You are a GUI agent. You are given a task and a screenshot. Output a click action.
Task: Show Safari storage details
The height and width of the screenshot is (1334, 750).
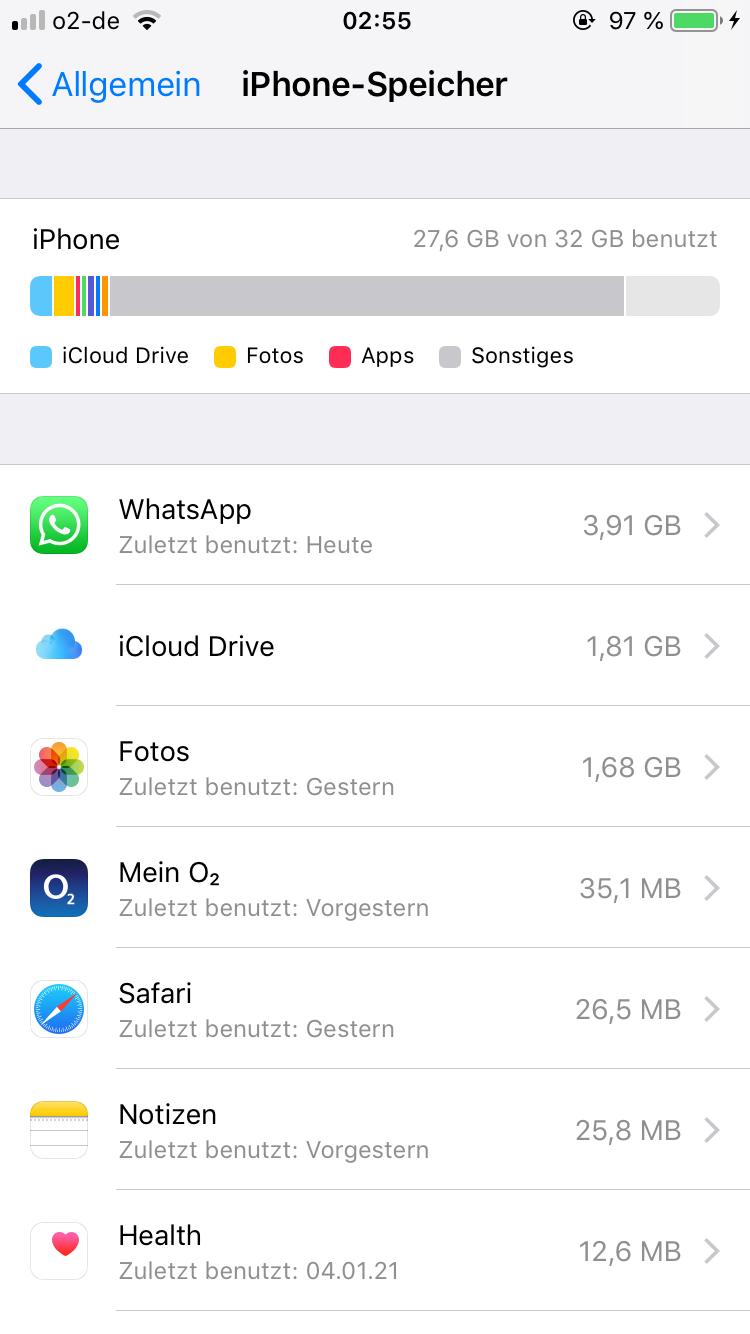click(375, 1009)
